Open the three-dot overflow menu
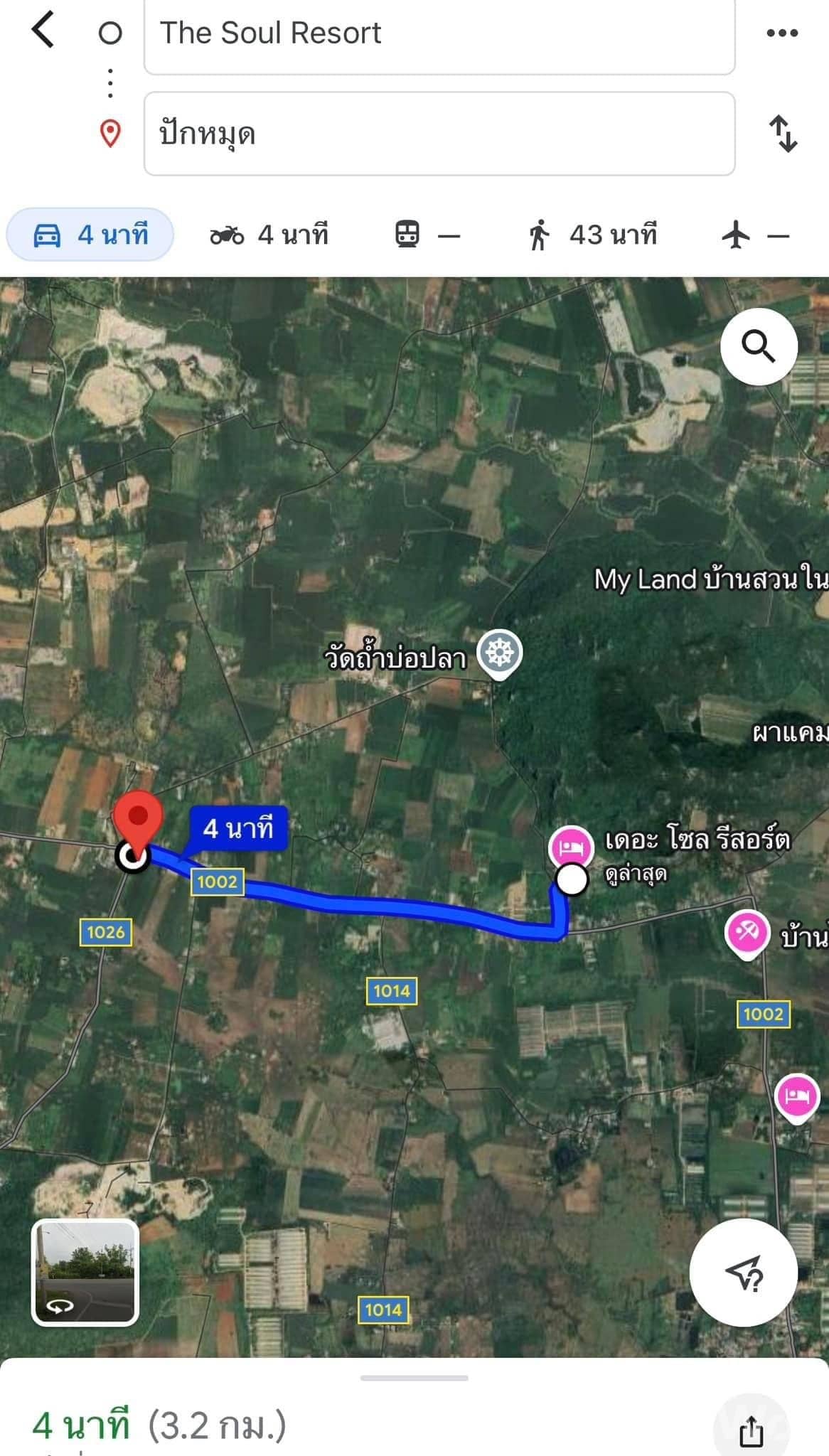Viewport: 829px width, 1456px height. pyautogui.click(x=782, y=33)
